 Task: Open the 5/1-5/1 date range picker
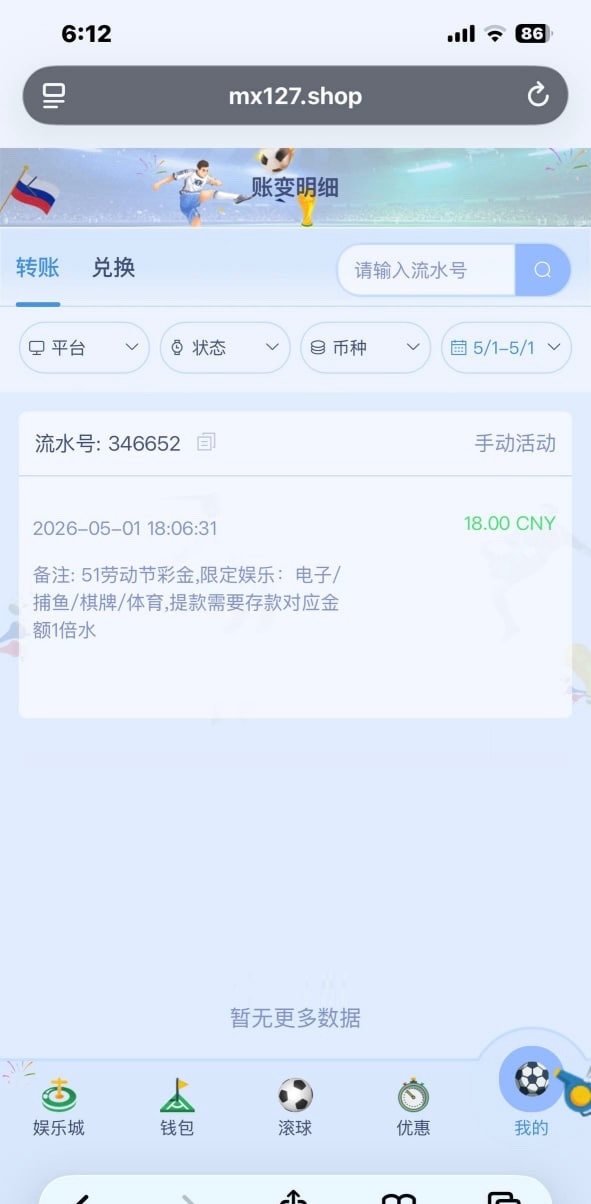click(x=506, y=348)
